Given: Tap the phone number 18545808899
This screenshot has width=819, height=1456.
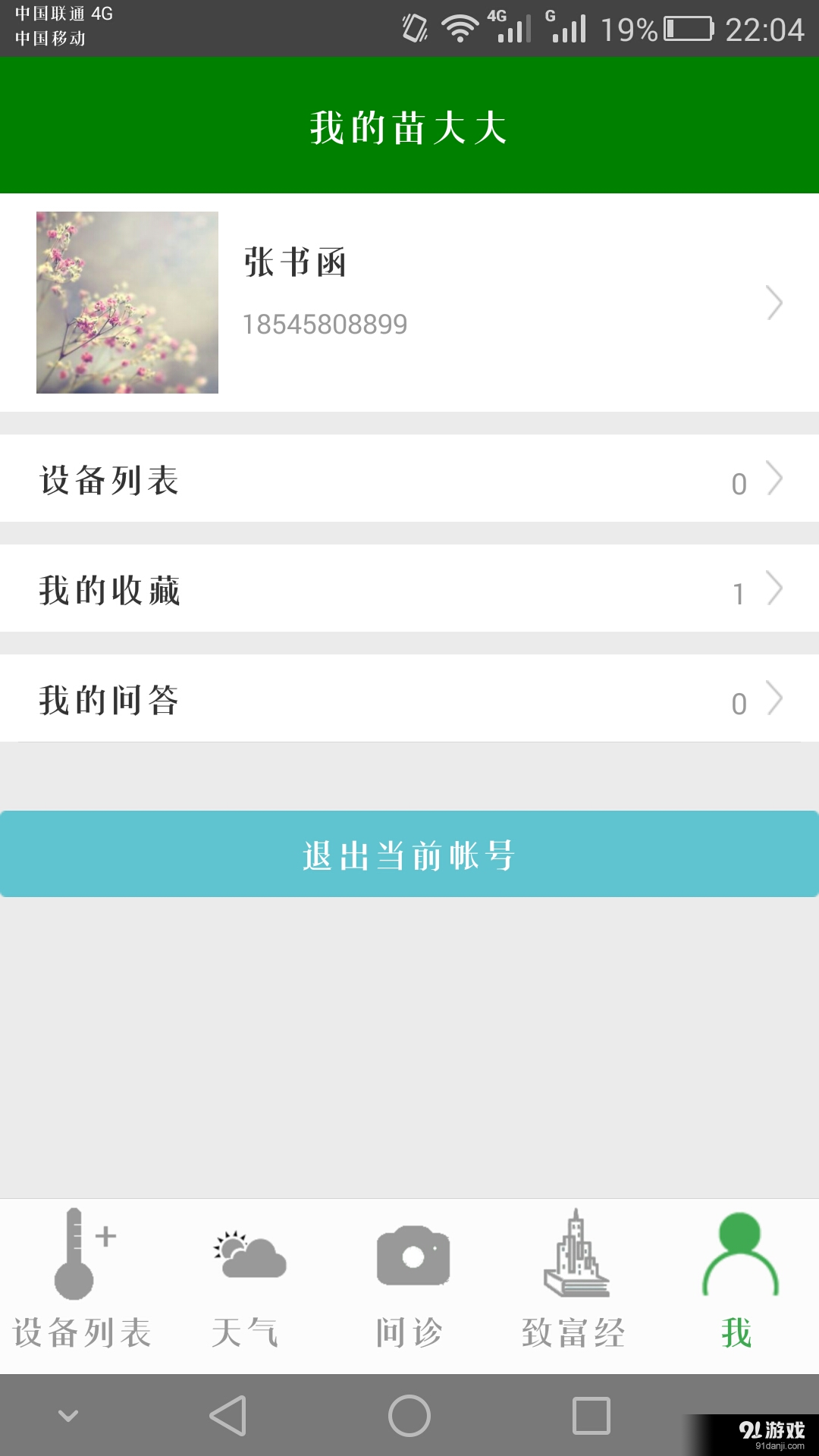Looking at the screenshot, I should tap(326, 323).
